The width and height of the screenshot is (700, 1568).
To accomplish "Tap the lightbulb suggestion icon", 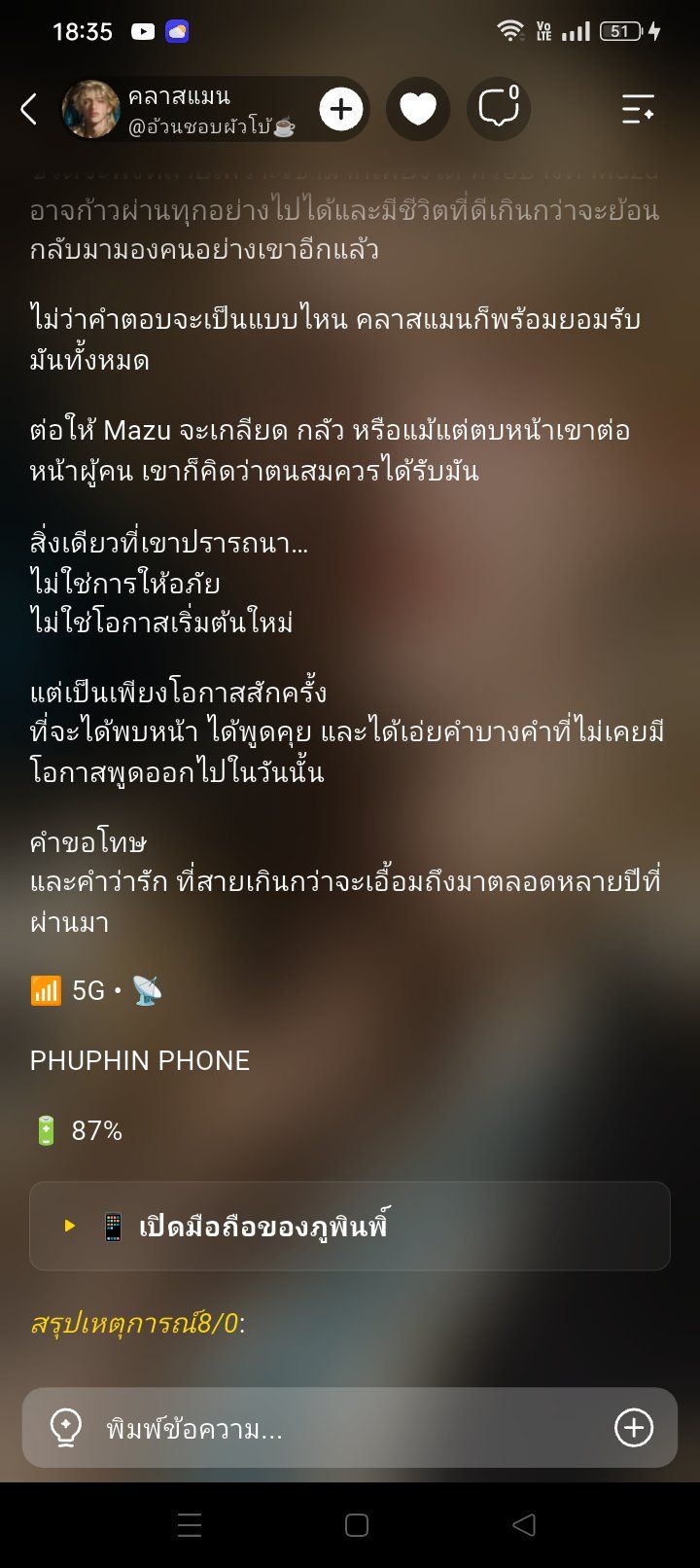I will click(x=66, y=1428).
